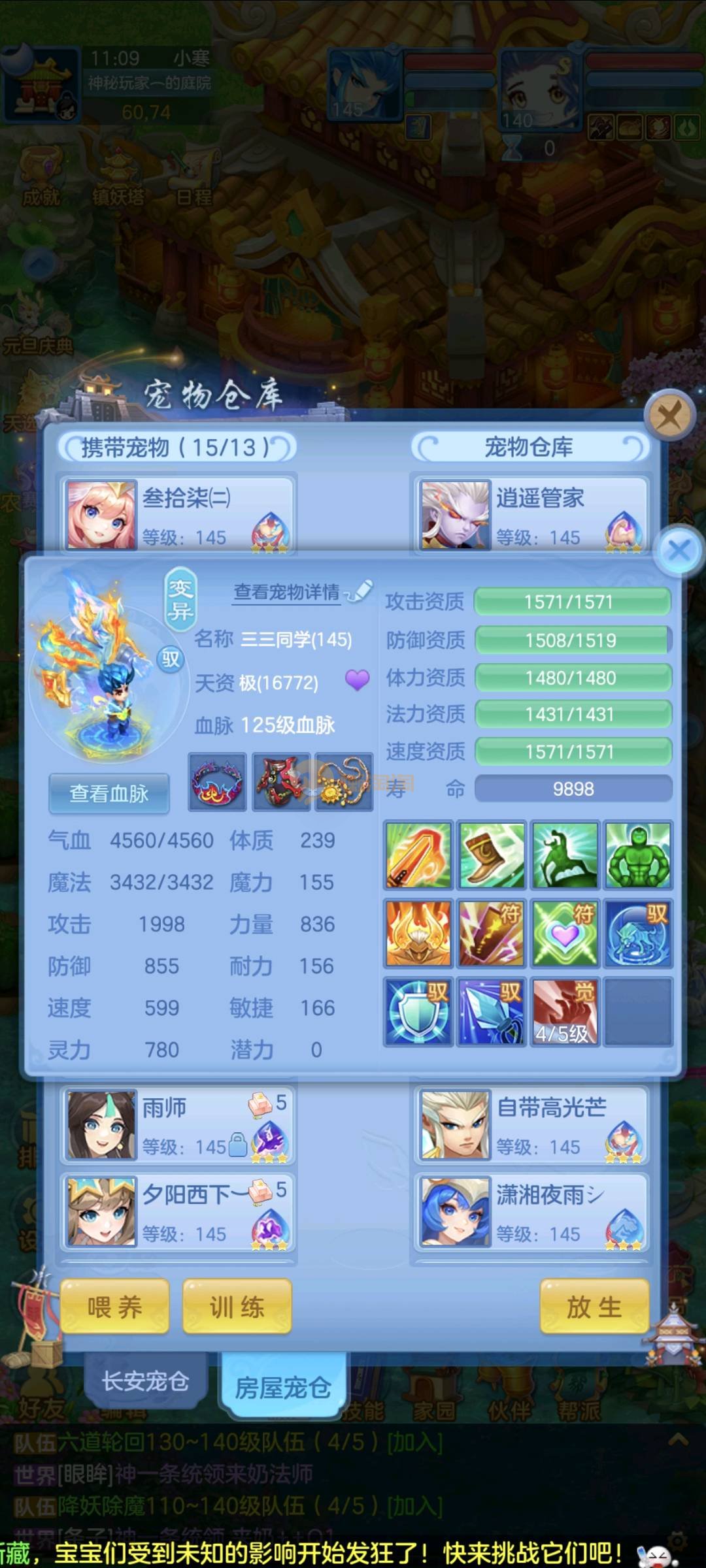Select pet 夕阳西下 in carried list
The height and width of the screenshot is (1568, 706).
[177, 1212]
